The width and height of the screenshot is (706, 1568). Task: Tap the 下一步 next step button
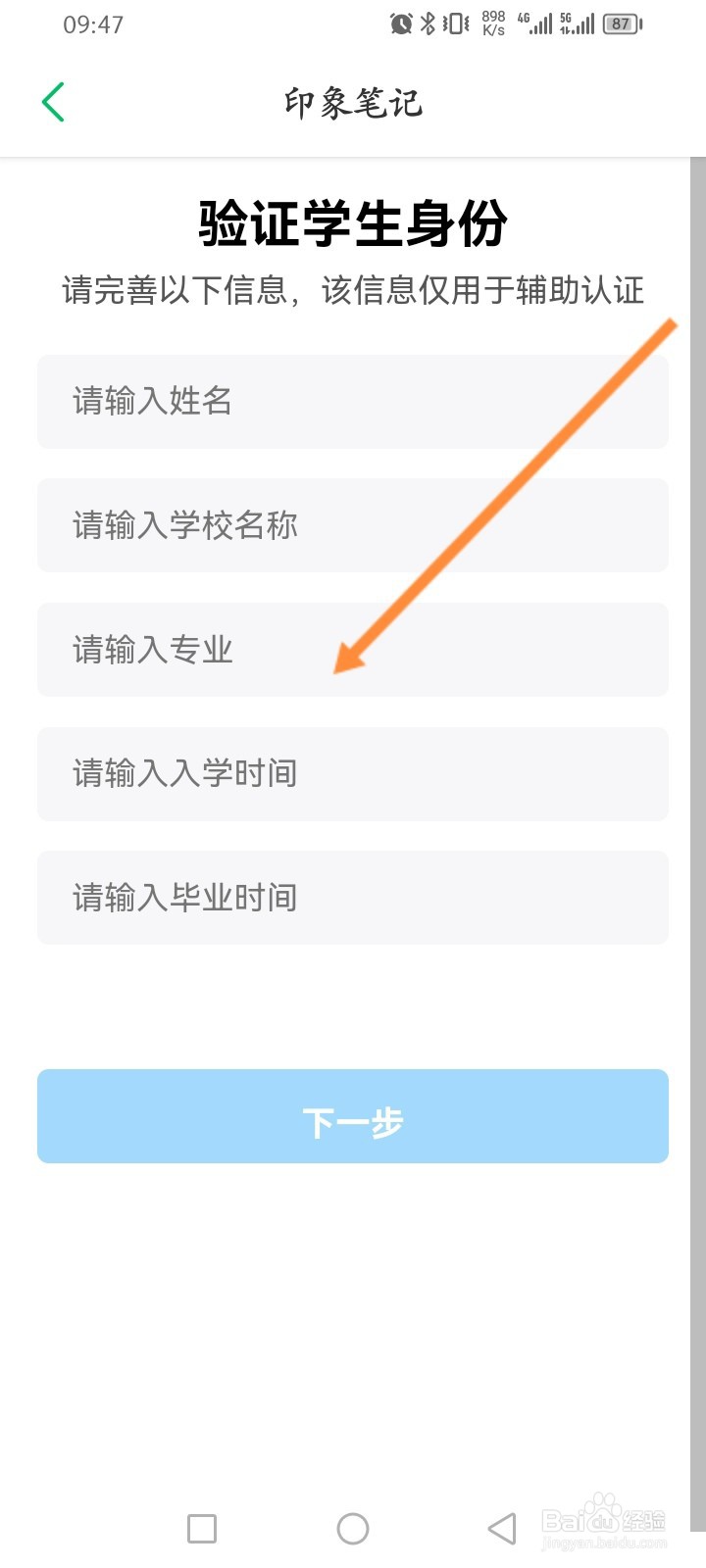tap(353, 1116)
